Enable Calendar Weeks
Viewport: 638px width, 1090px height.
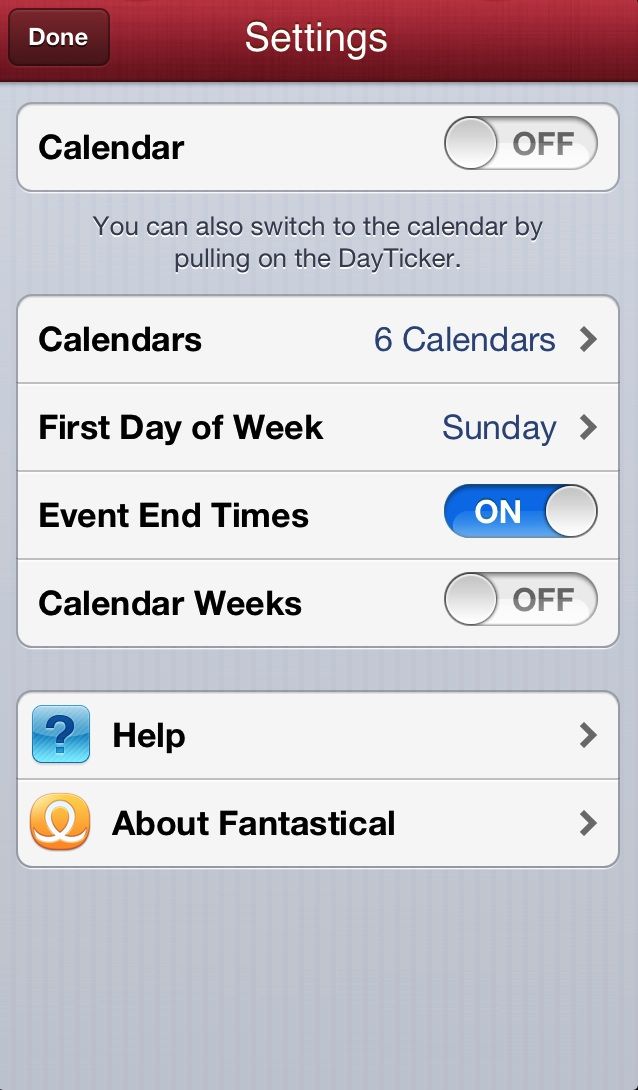[520, 601]
